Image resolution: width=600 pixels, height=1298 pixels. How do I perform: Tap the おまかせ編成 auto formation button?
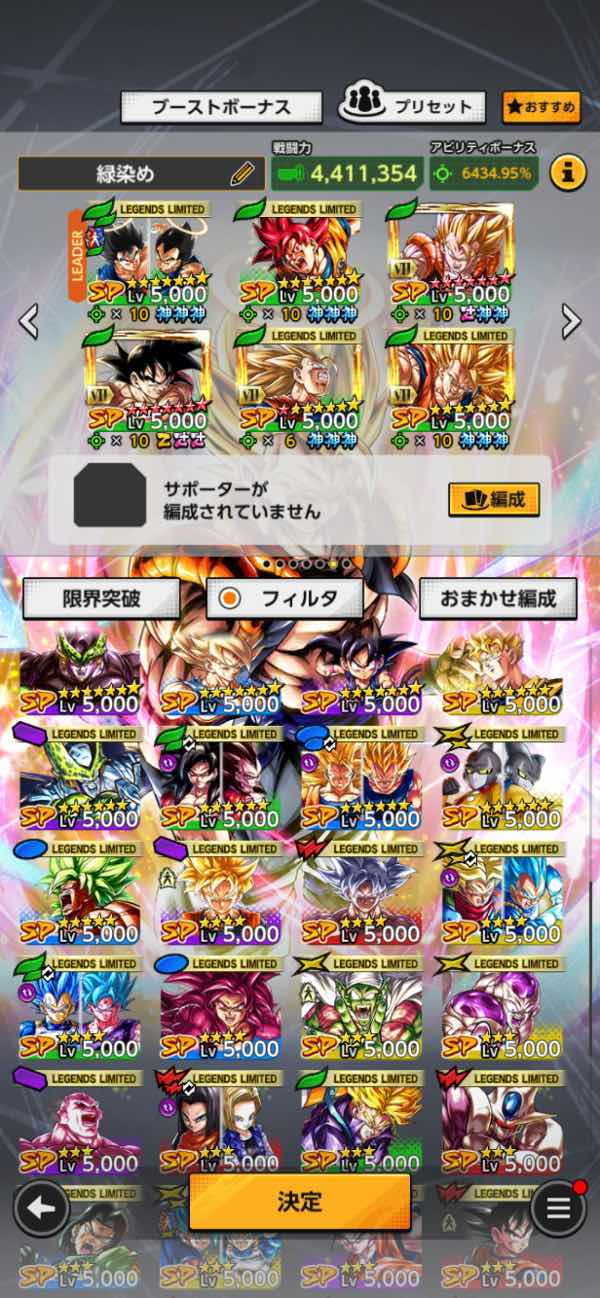click(x=497, y=598)
